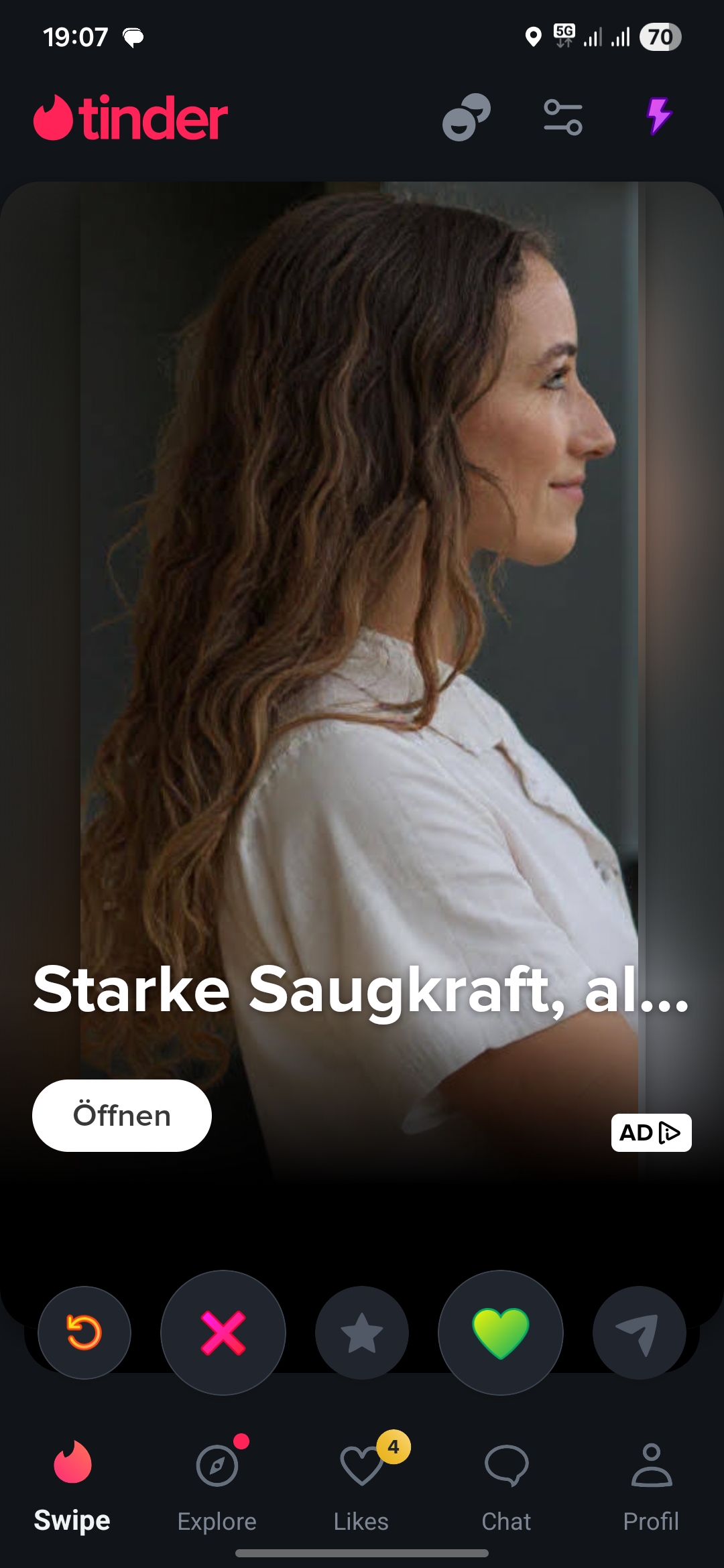
Task: Activate the purple Boost lightning bolt
Action: [659, 116]
